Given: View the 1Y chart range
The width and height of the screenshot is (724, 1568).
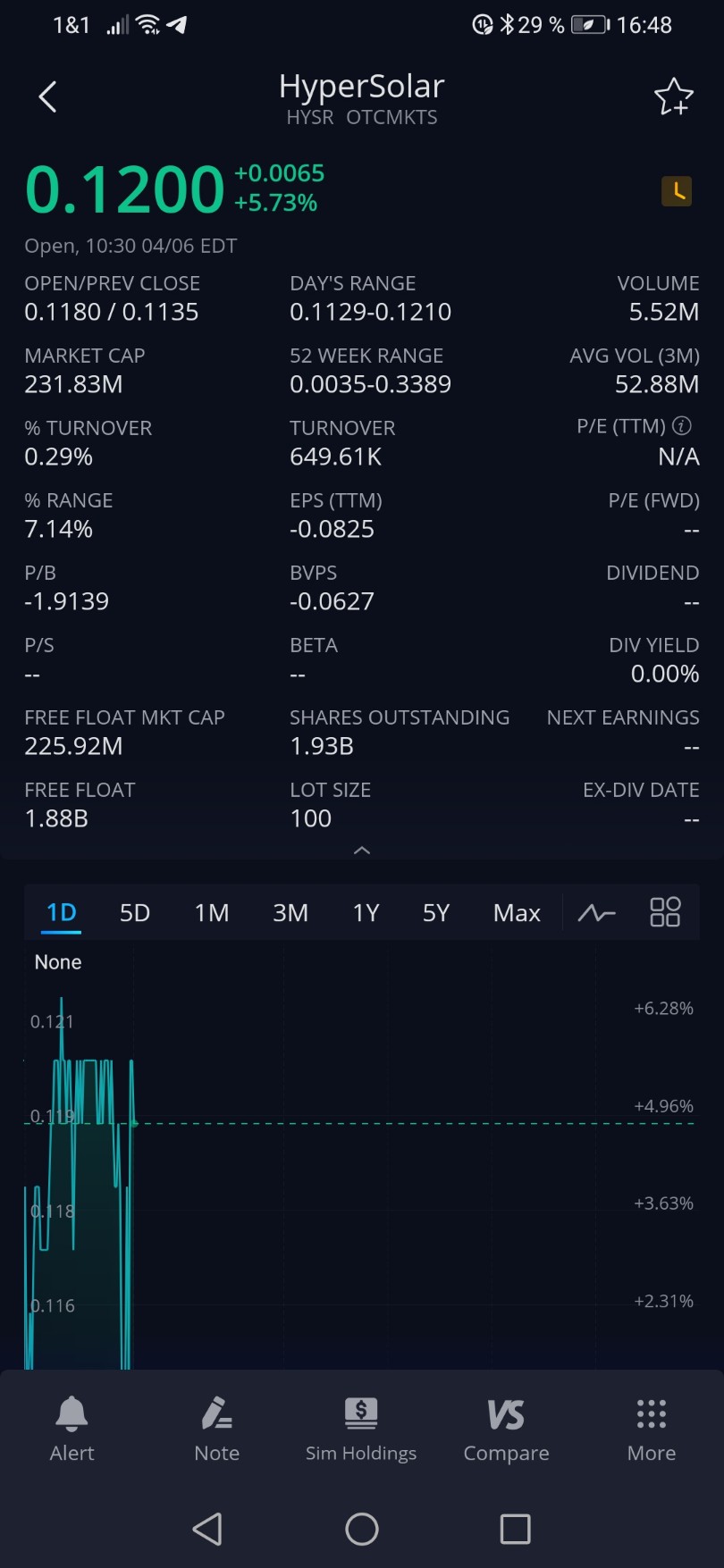Looking at the screenshot, I should pos(366,913).
